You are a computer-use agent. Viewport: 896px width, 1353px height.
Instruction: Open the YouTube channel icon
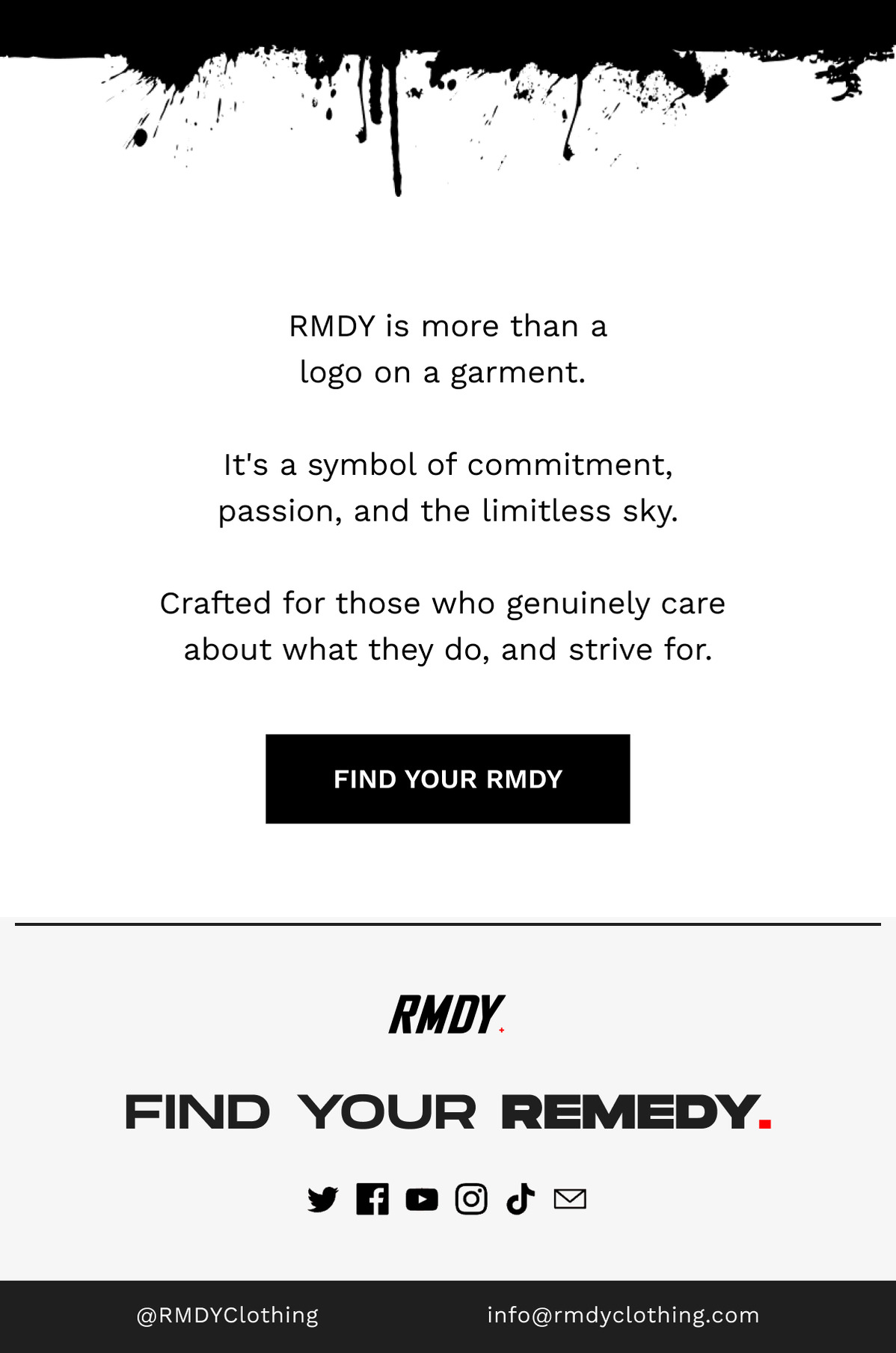tap(422, 1199)
